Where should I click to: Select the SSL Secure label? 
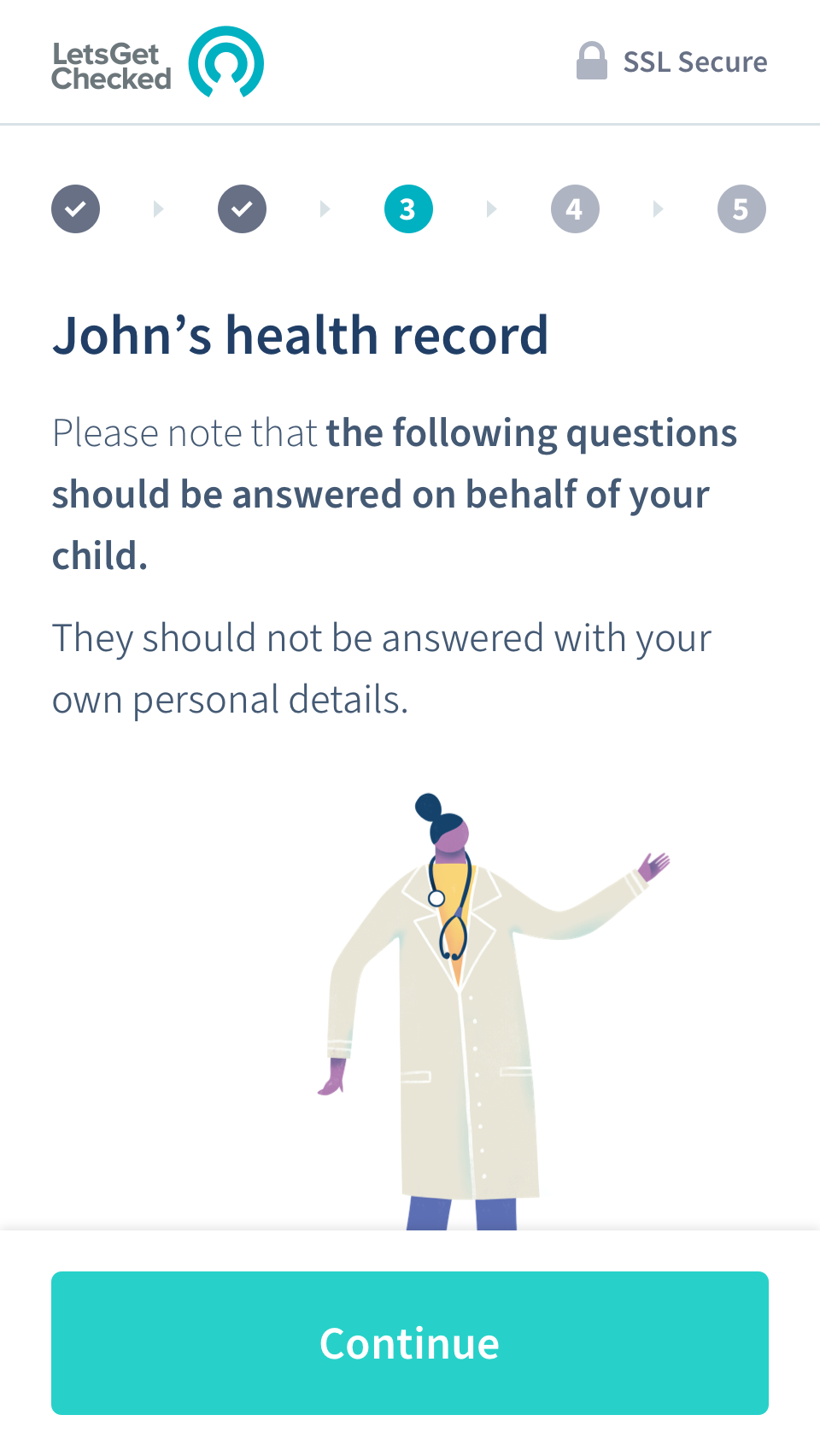pos(696,61)
